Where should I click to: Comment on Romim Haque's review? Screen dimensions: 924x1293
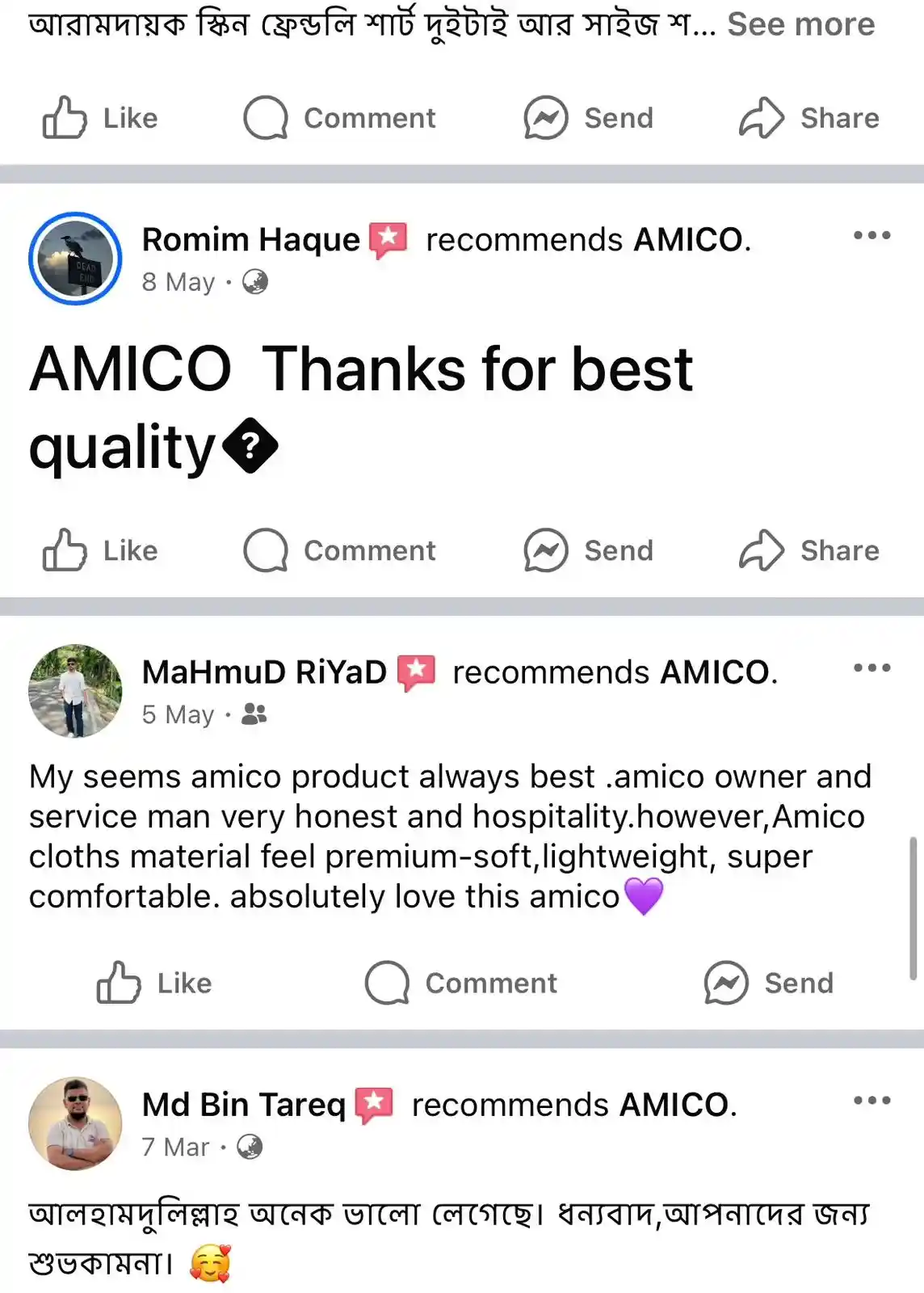[x=339, y=550]
